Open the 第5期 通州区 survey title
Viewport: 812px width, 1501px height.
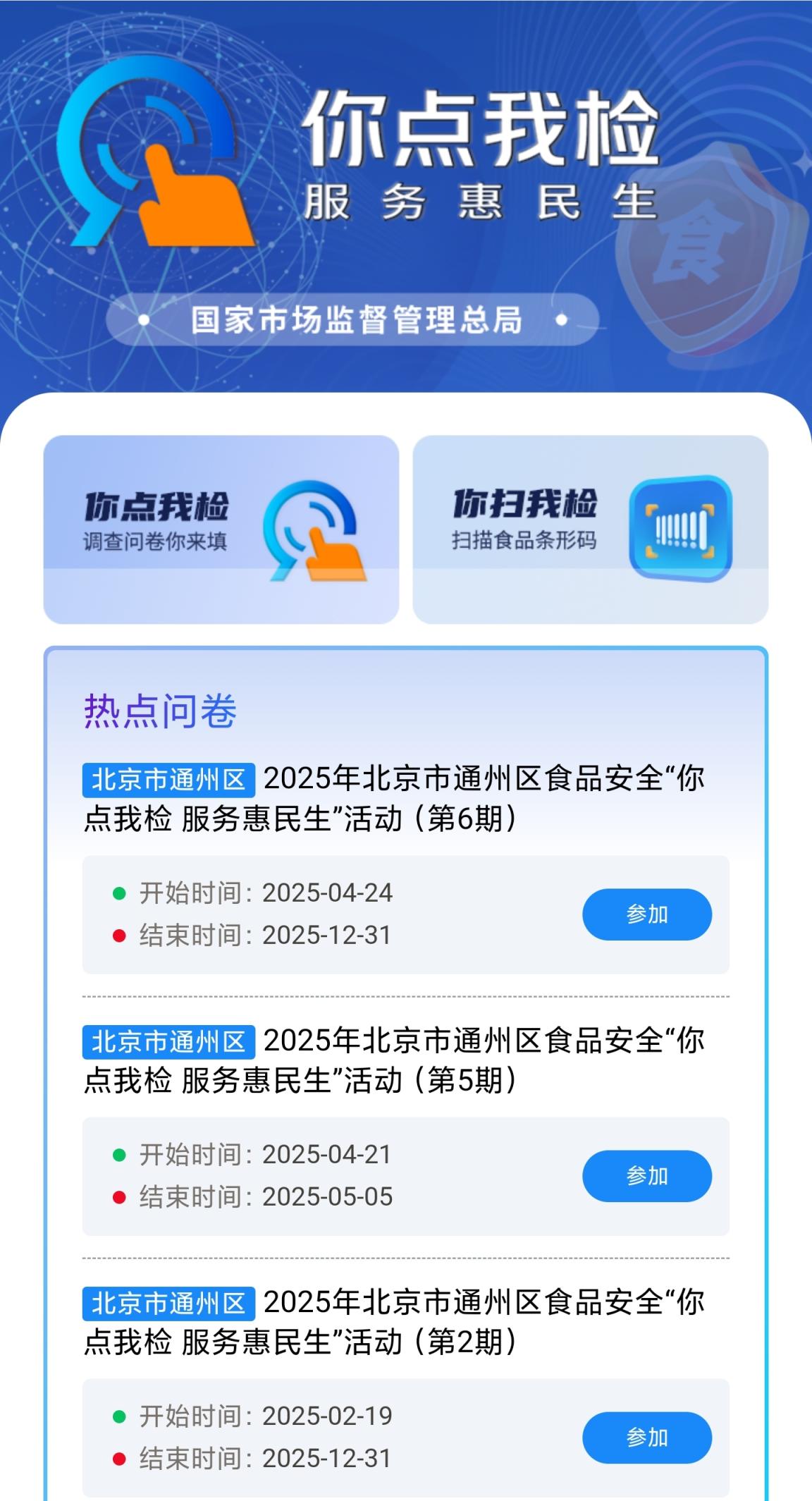[395, 1060]
